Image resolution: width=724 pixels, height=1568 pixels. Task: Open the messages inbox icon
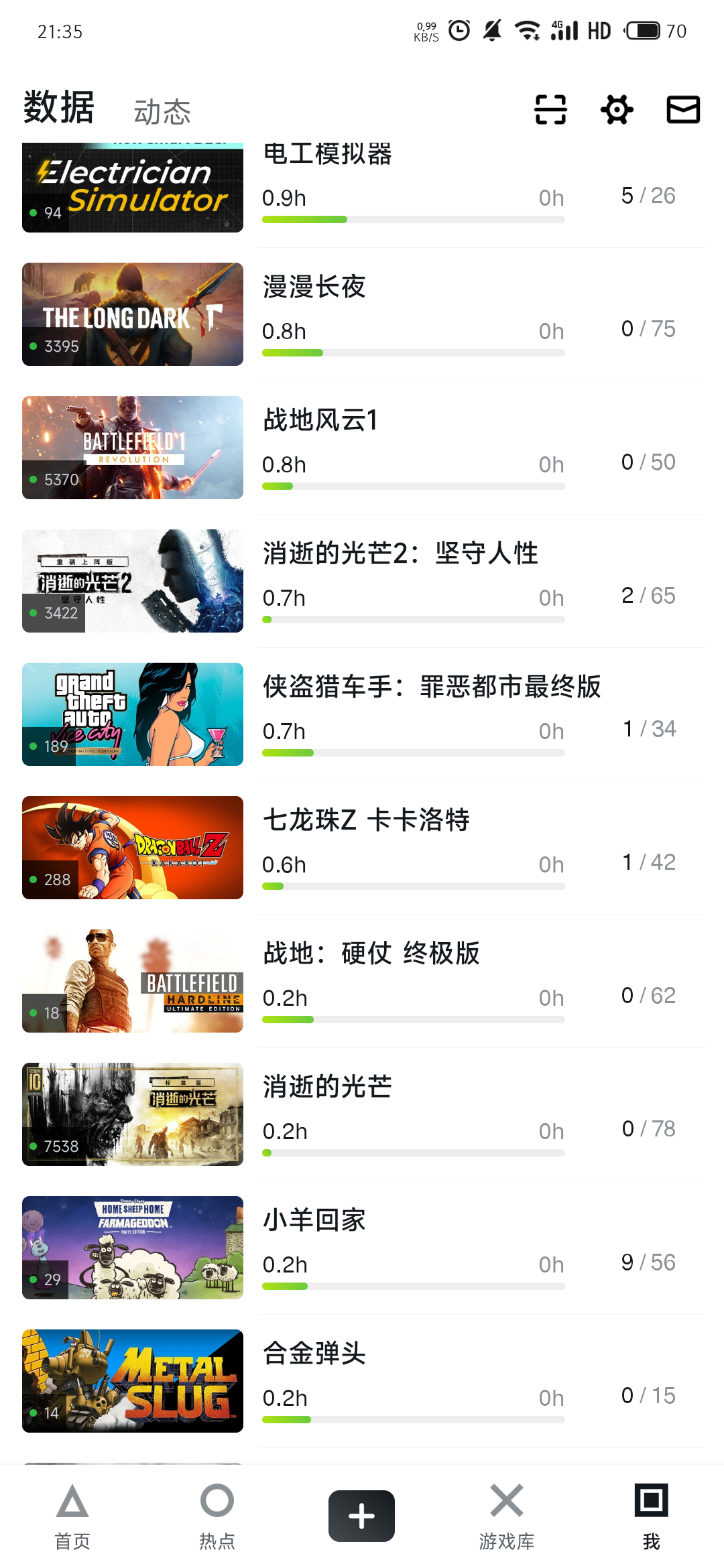coord(683,110)
